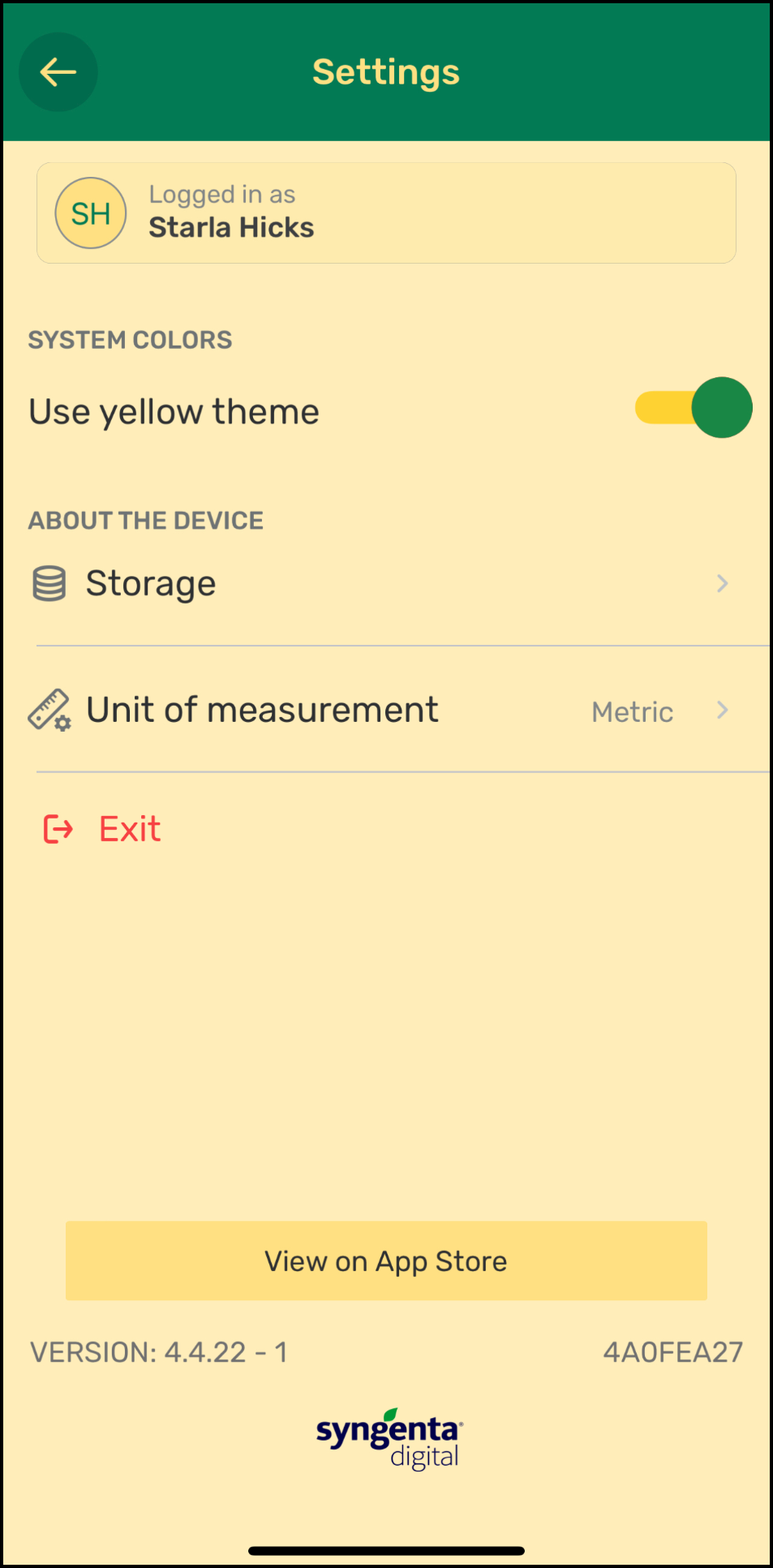This screenshot has width=773, height=1568.
Task: Change Unit of measurement from Metric
Action: (386, 711)
